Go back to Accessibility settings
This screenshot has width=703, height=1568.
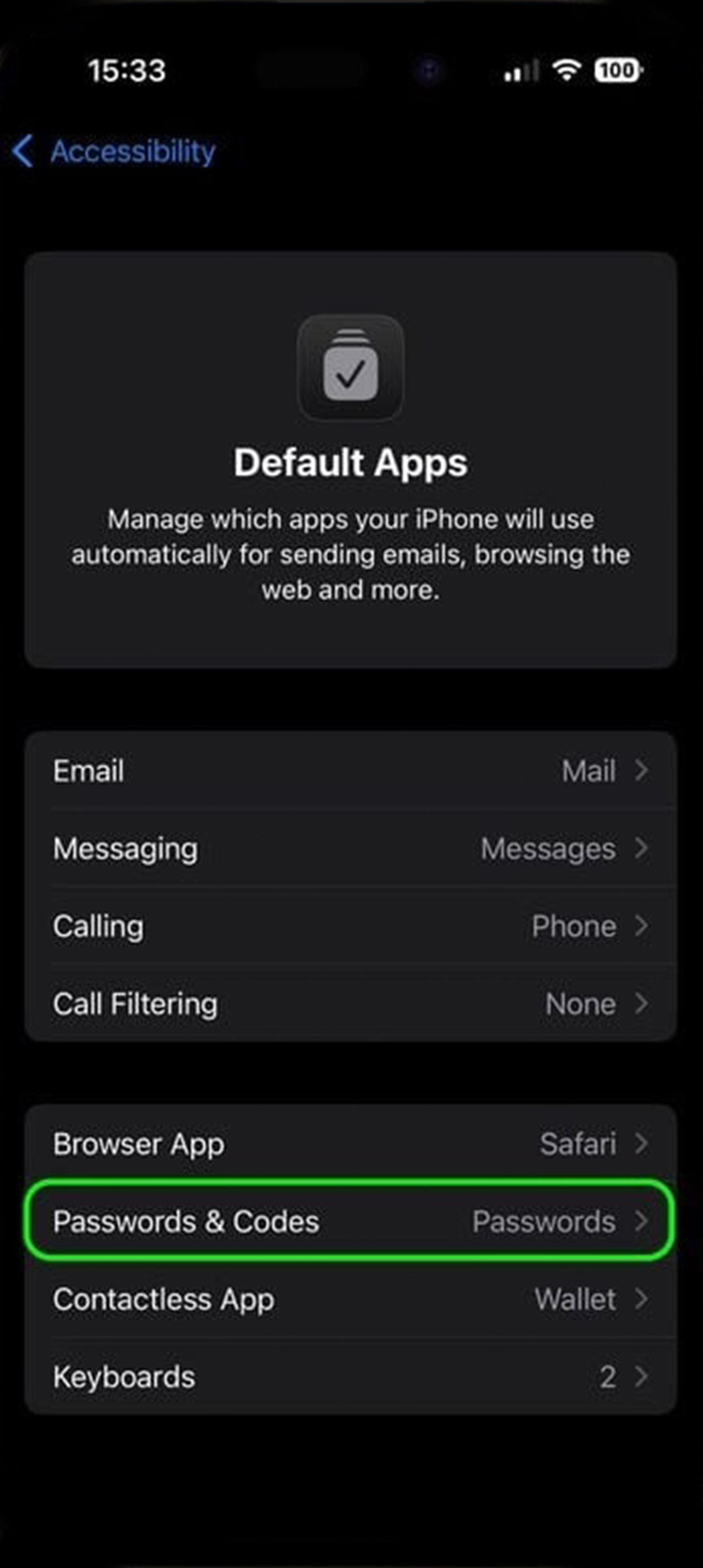point(115,151)
